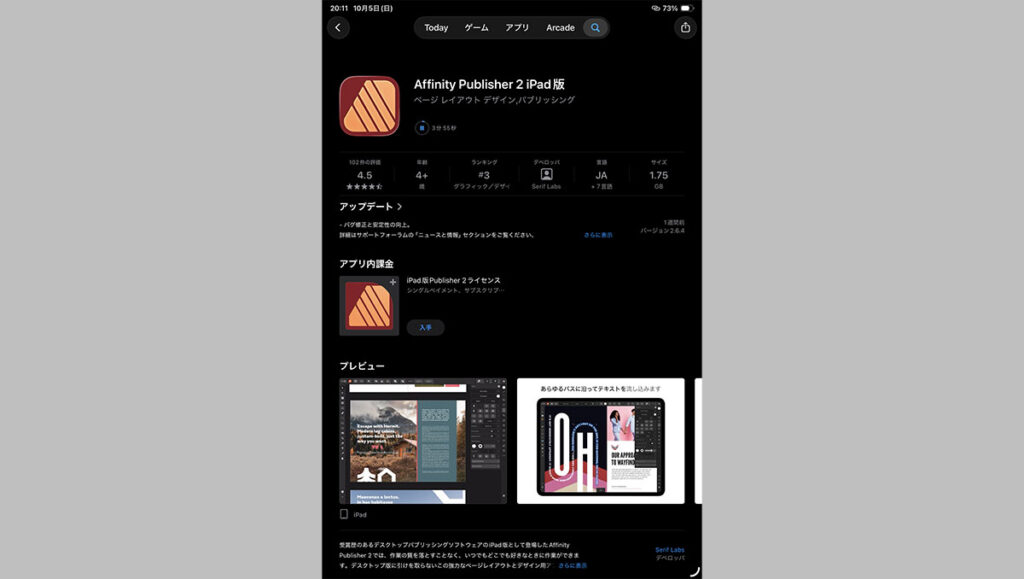Open the text-on-path preview screenshot
Screen dimensions: 1024x579
point(600,441)
